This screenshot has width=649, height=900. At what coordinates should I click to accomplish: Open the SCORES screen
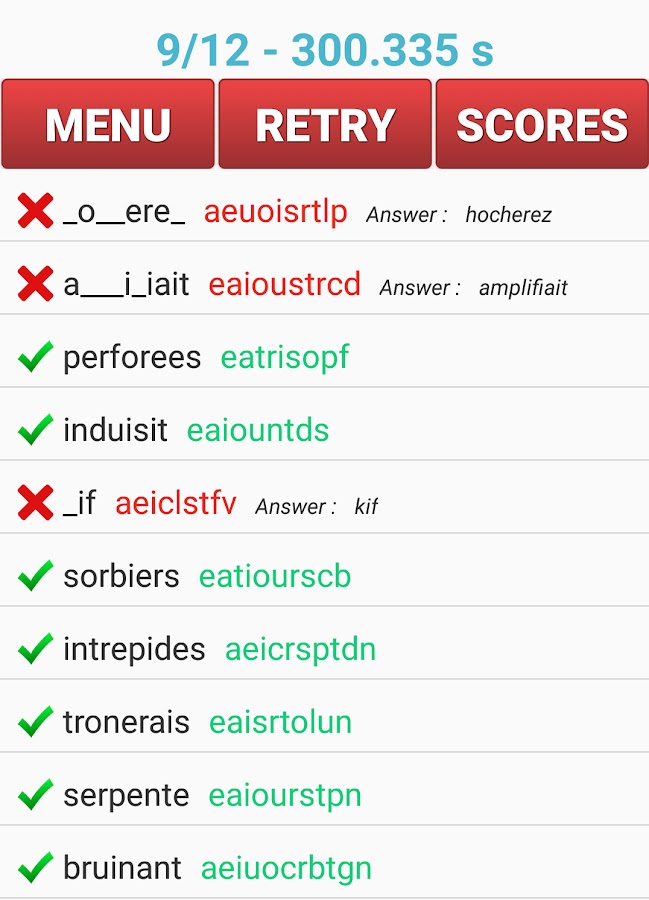[541, 125]
